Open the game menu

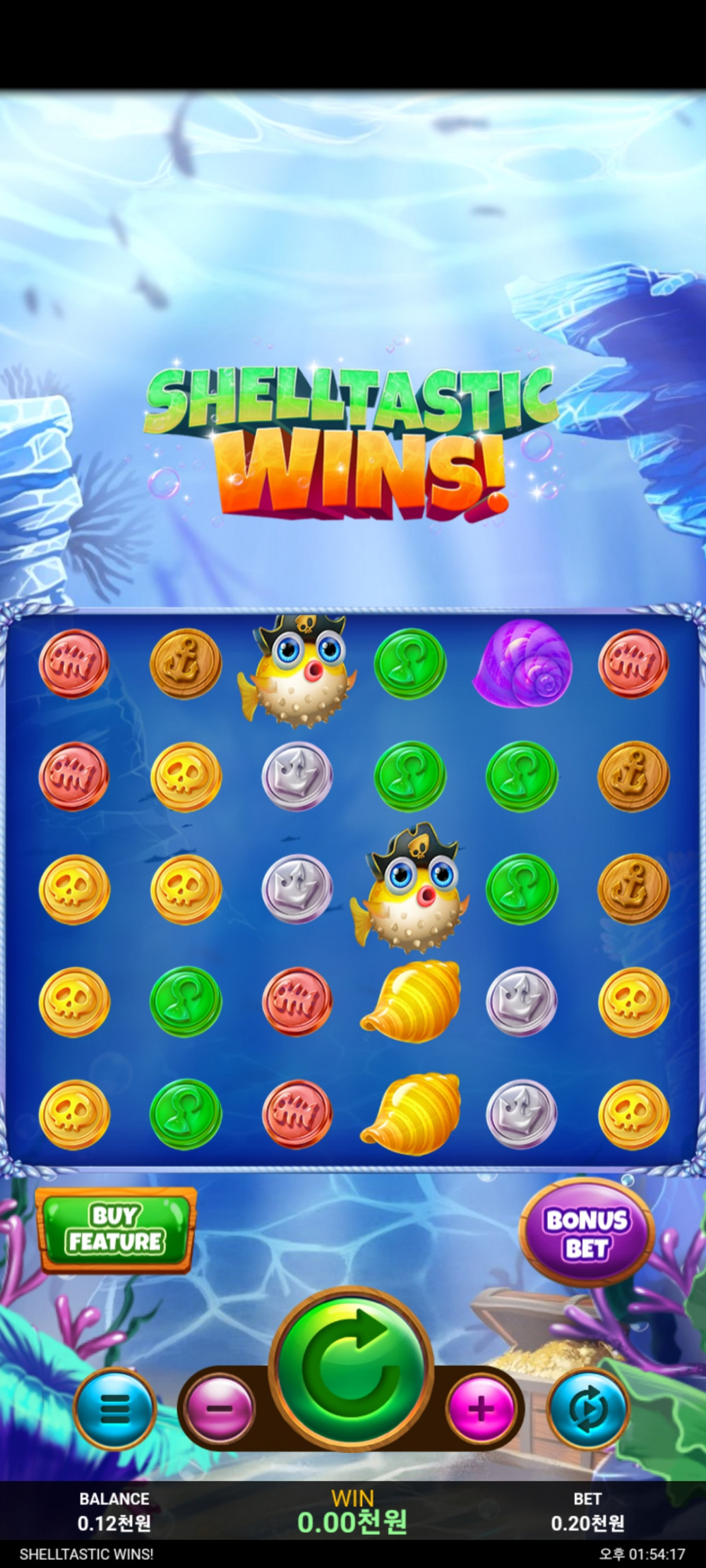tap(114, 1409)
